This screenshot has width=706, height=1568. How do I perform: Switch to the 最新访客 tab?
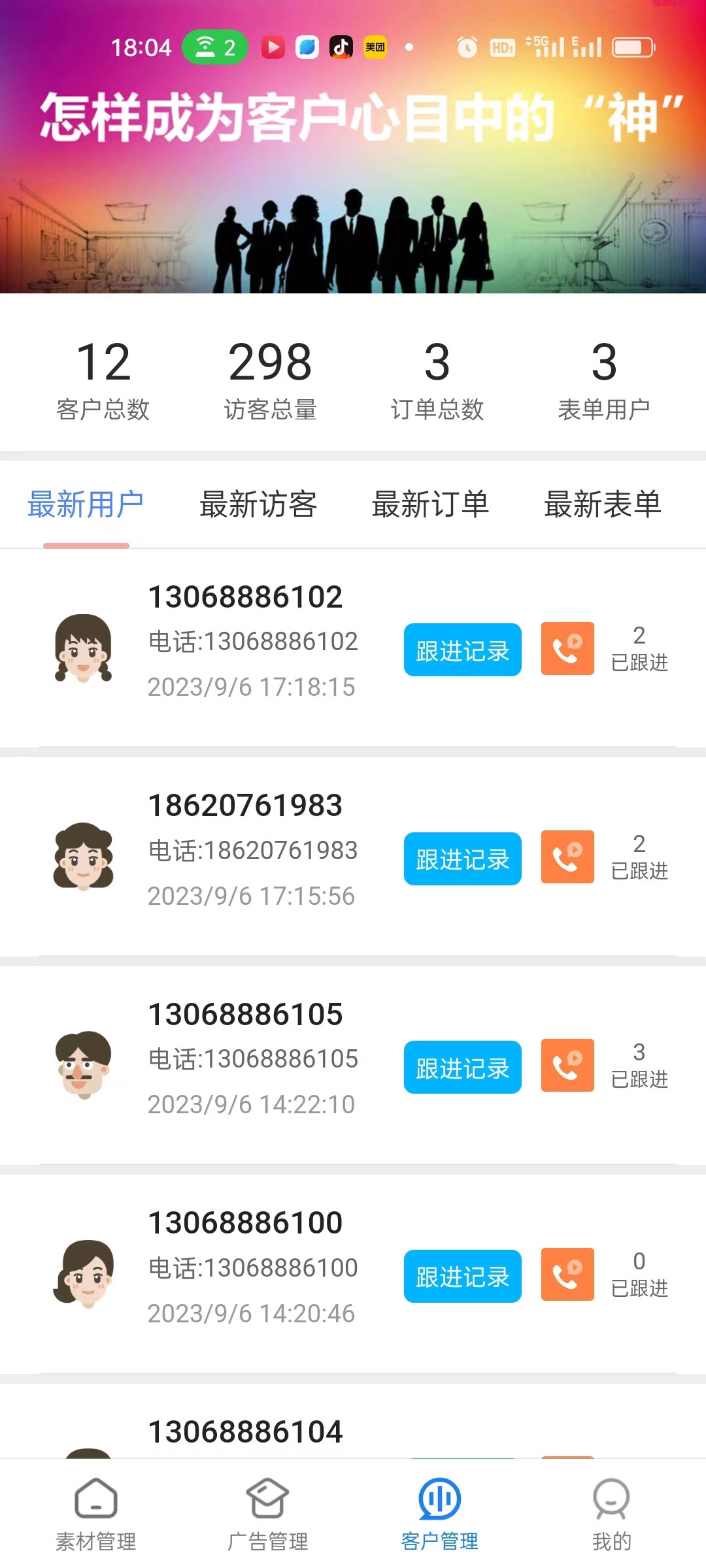click(258, 504)
